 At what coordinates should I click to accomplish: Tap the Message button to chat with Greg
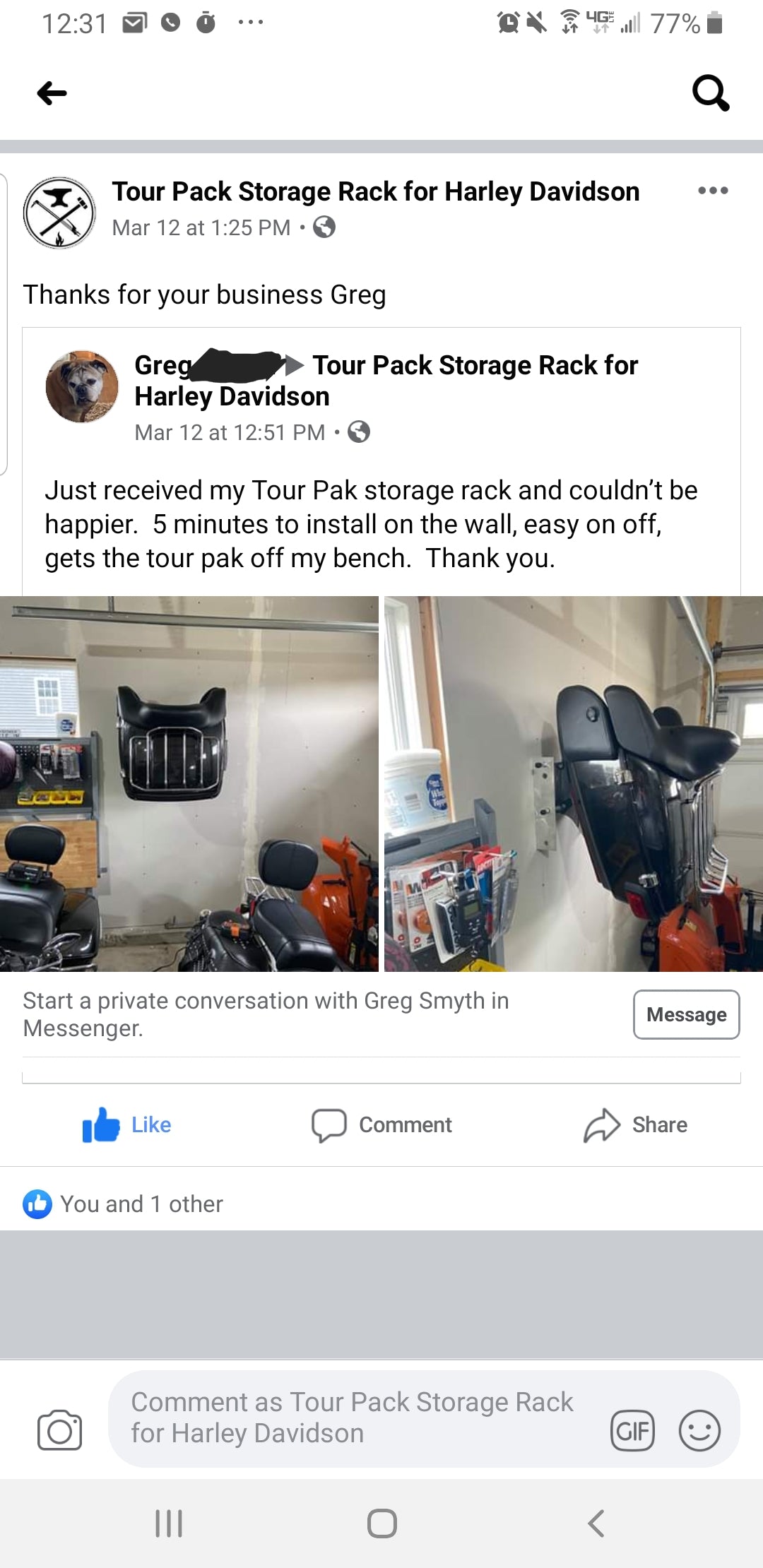tap(686, 1015)
